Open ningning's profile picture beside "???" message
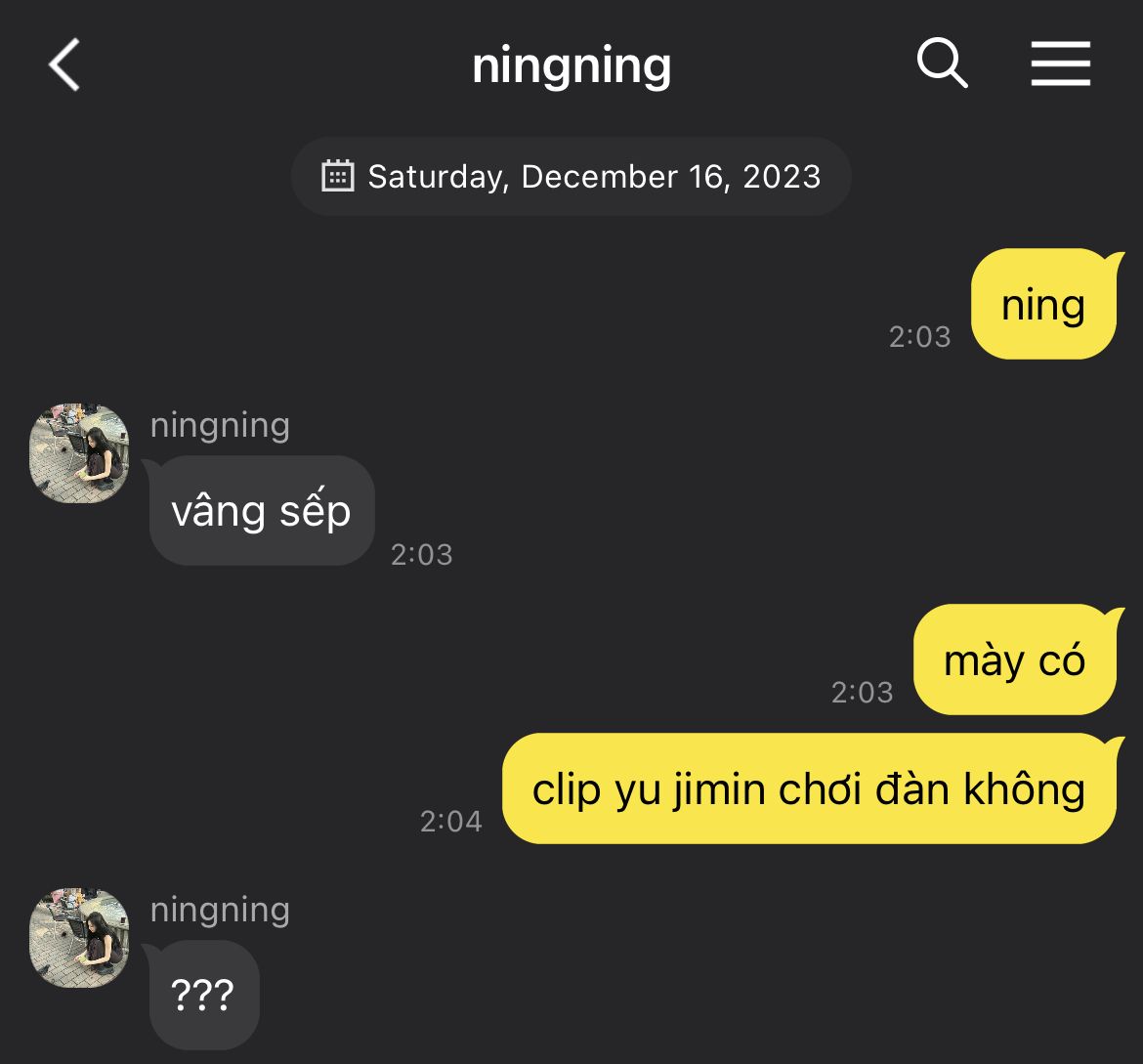 pos(79,938)
